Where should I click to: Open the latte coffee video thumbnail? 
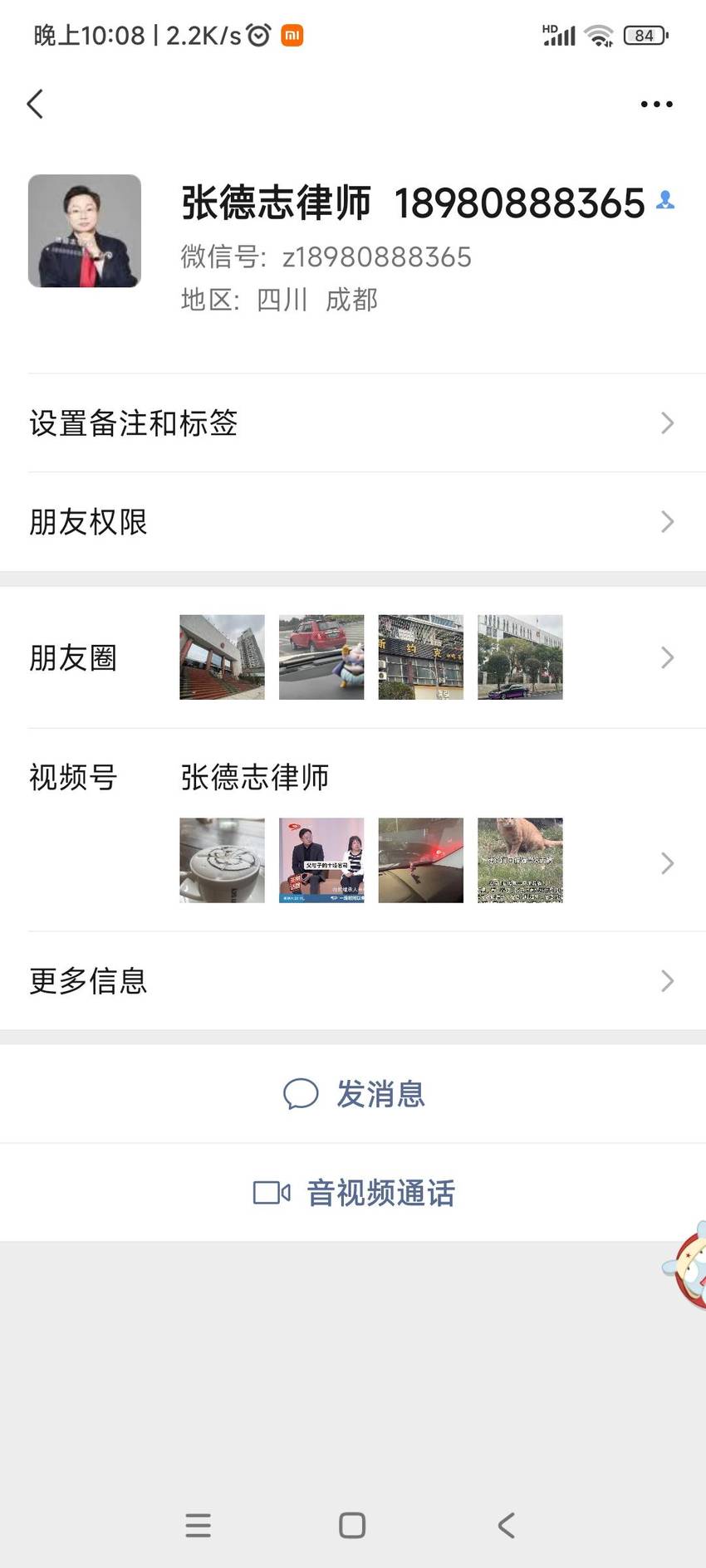click(x=222, y=860)
